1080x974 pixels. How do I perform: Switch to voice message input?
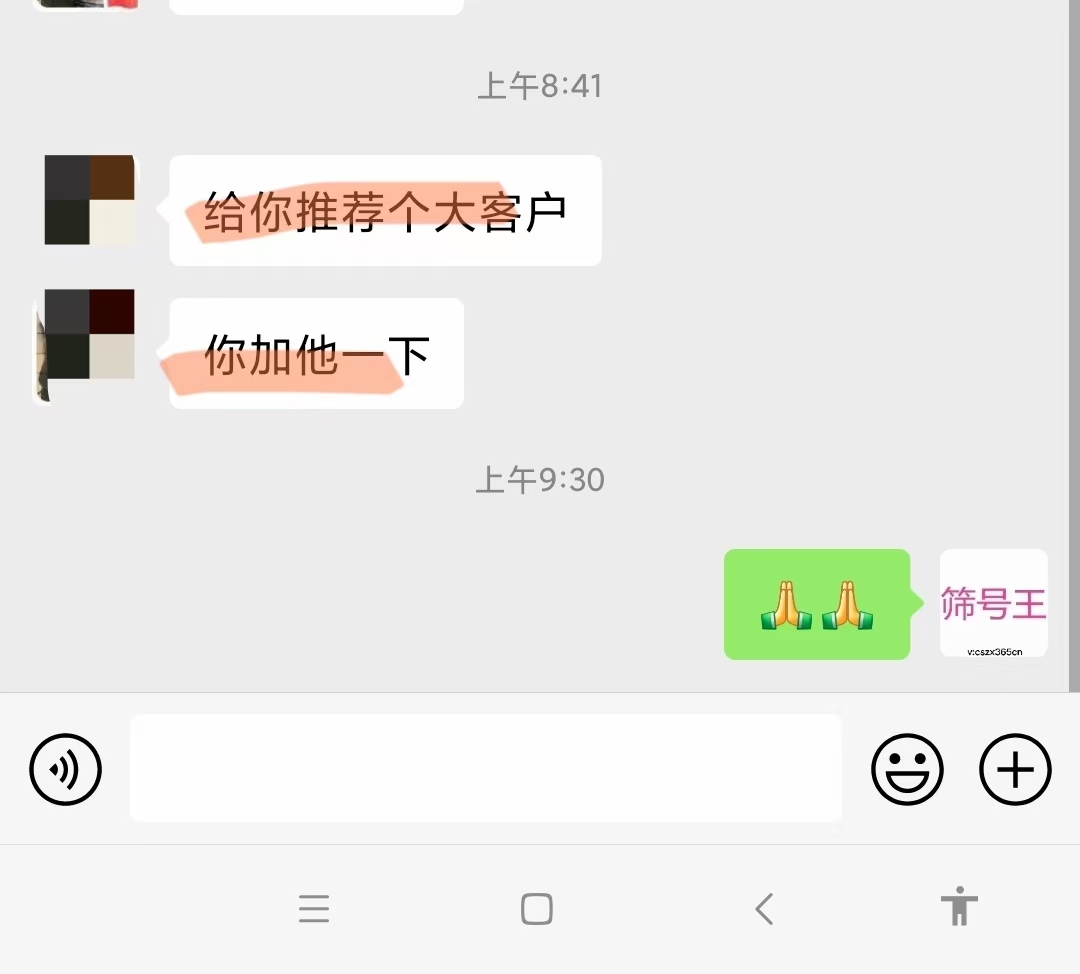(66, 769)
